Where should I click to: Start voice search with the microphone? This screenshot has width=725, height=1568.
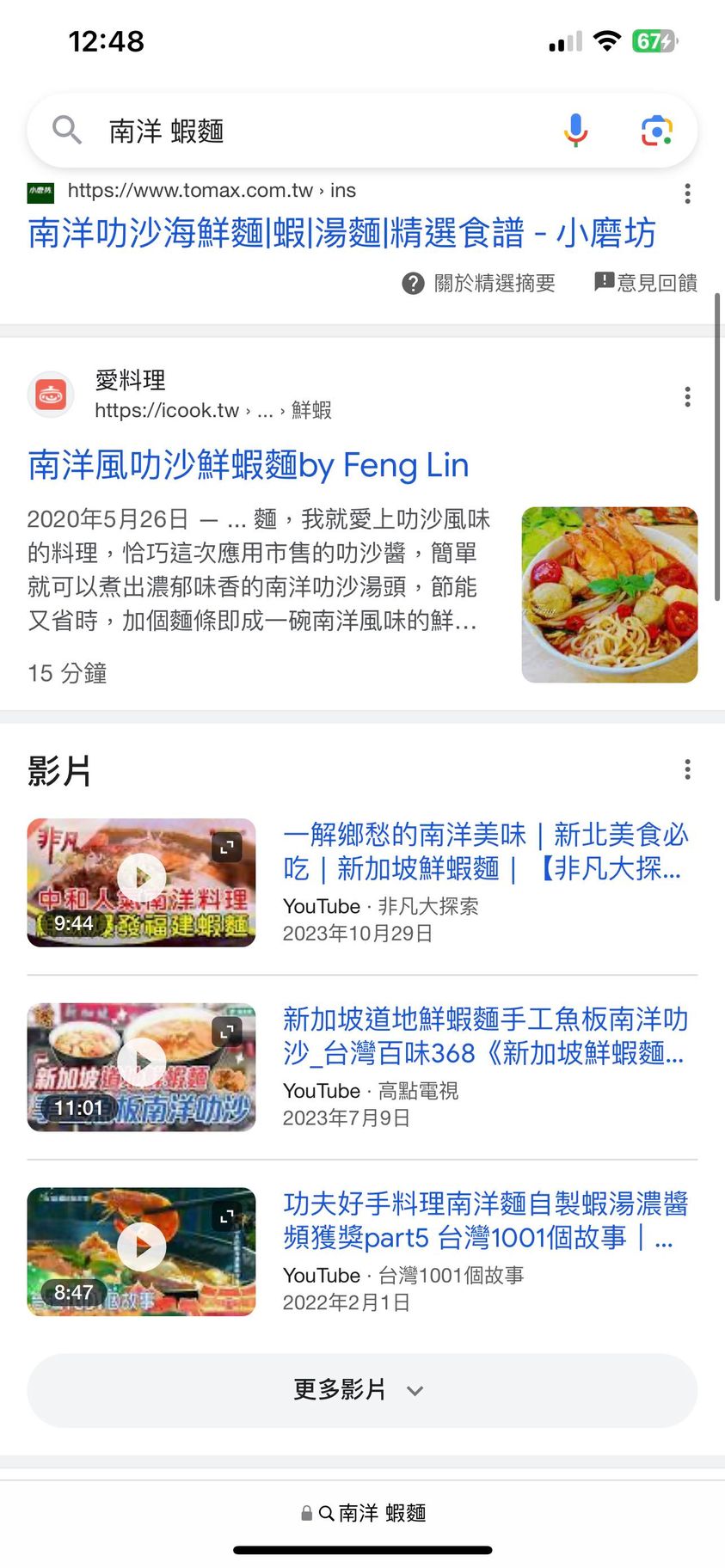[575, 131]
